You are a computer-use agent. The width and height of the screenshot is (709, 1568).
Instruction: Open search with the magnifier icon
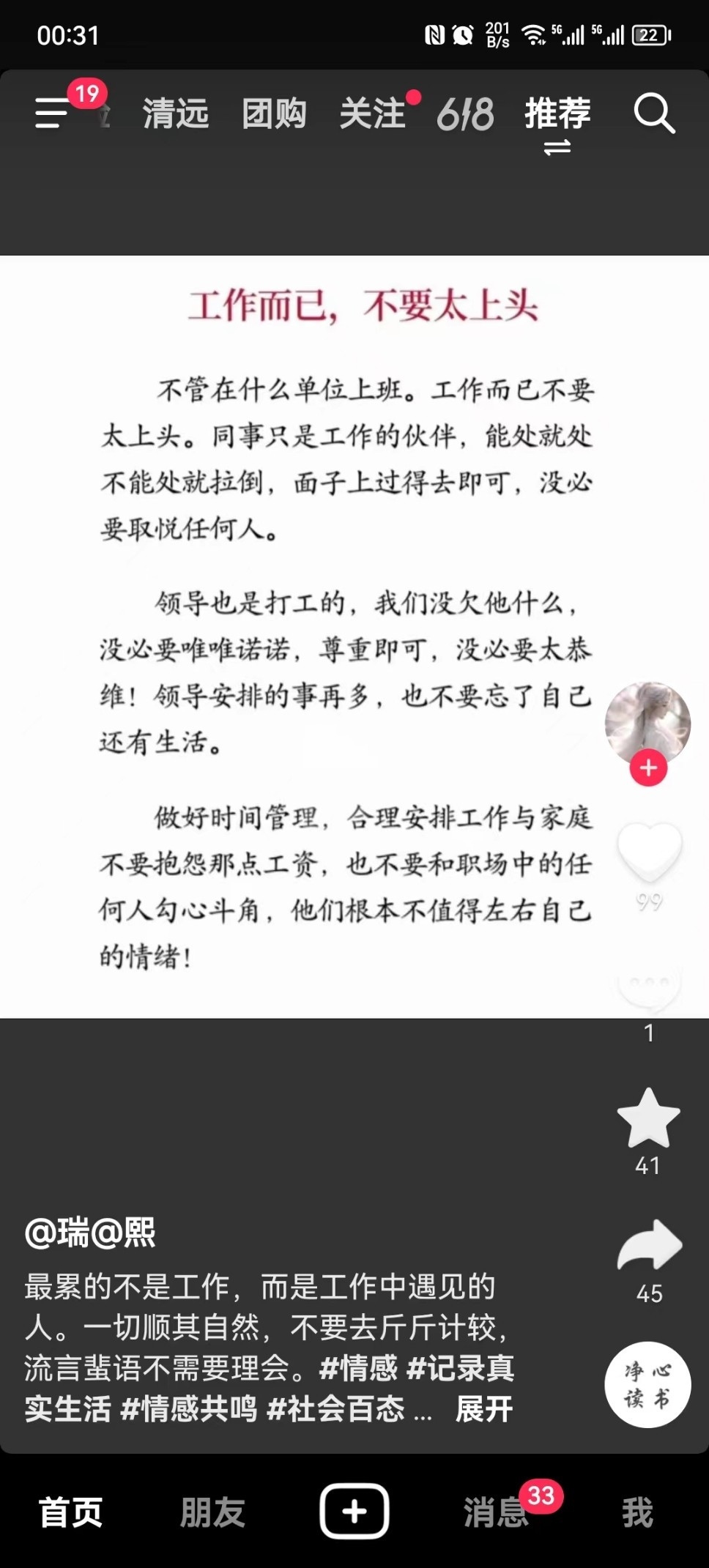pyautogui.click(x=653, y=114)
